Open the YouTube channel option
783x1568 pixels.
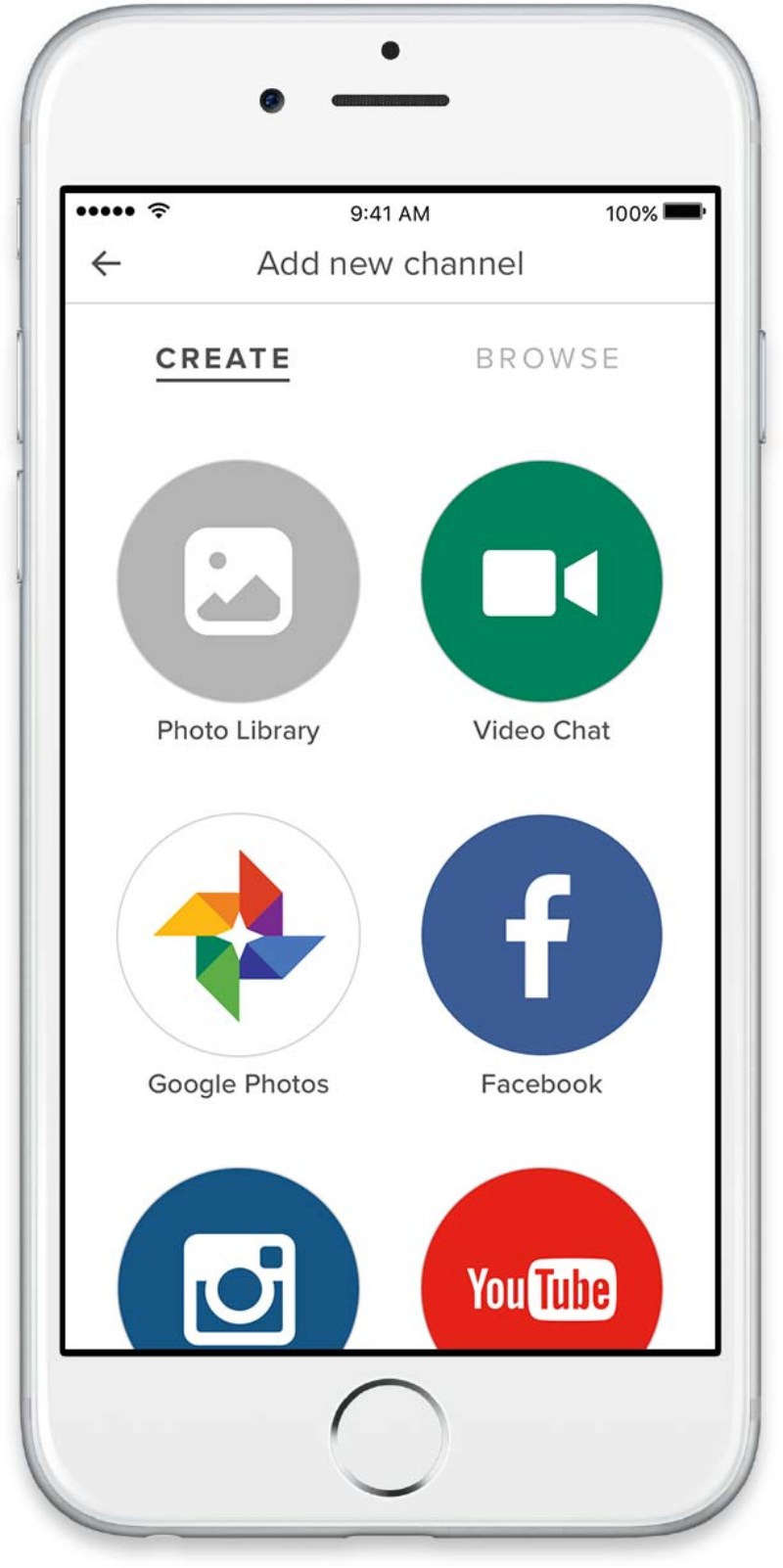pyautogui.click(x=541, y=1261)
